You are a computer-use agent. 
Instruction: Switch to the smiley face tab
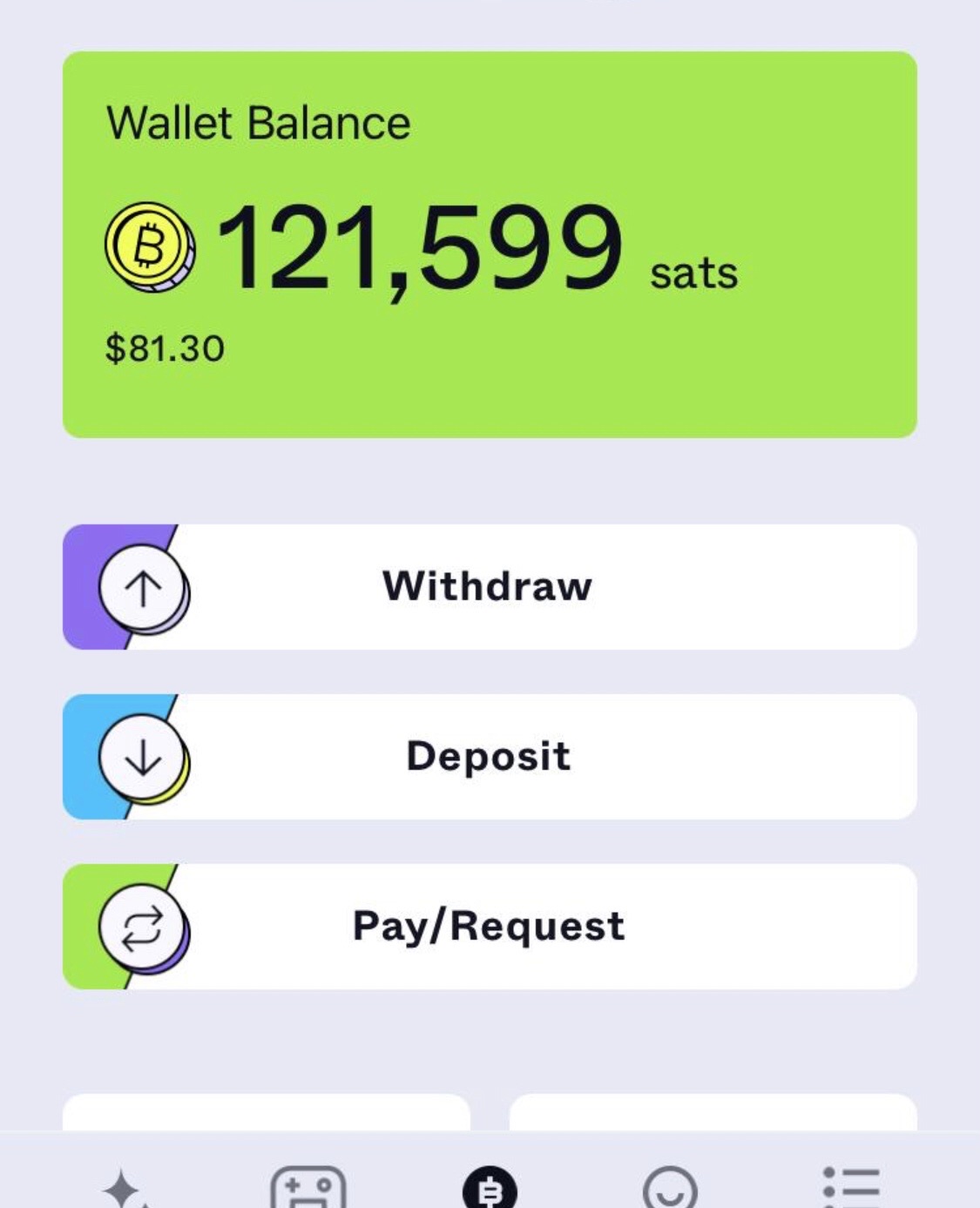coord(670,1188)
